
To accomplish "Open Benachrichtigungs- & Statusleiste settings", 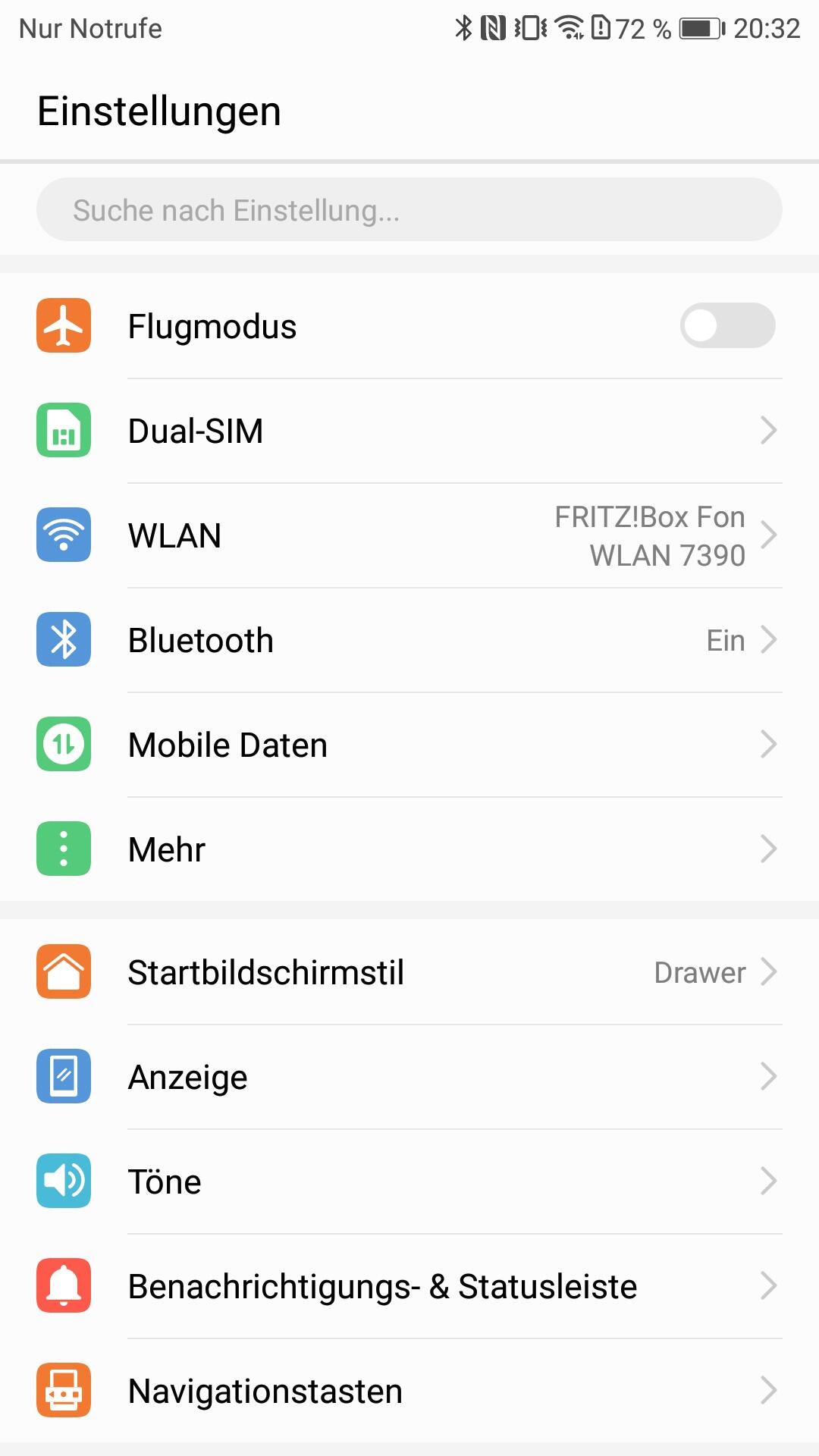I will (x=409, y=1286).
